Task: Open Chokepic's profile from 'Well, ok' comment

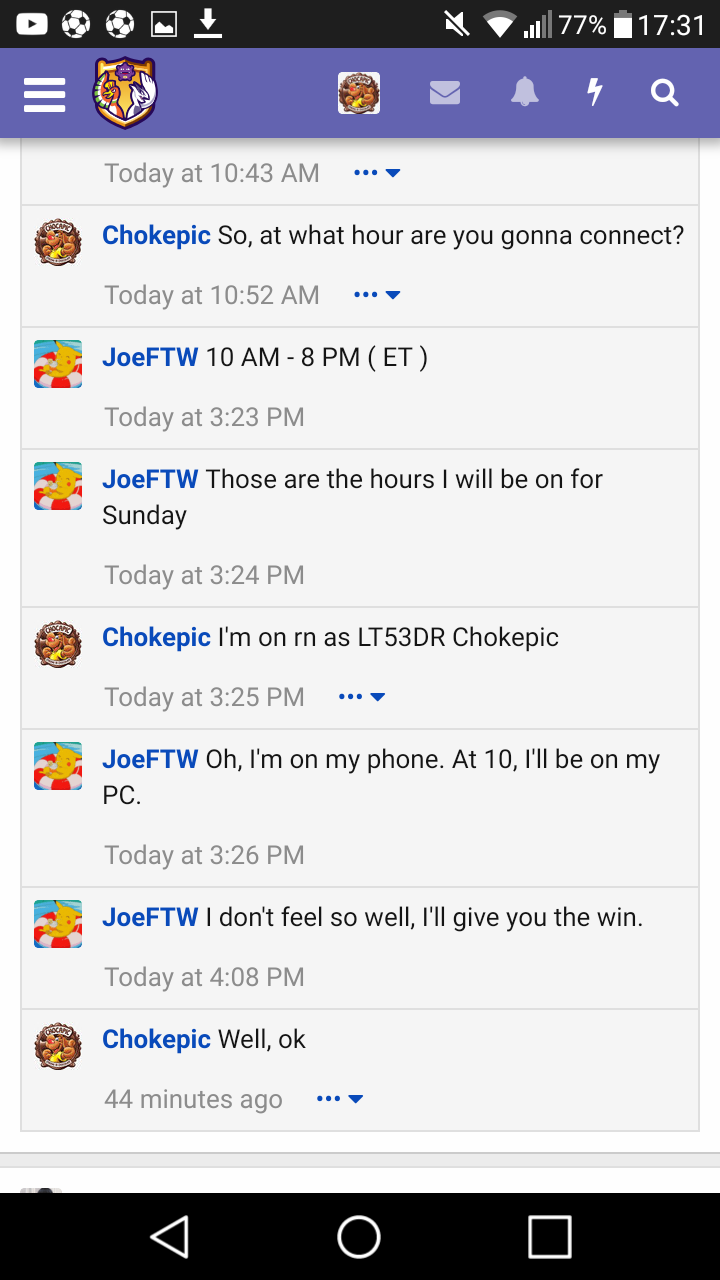Action: point(156,1039)
